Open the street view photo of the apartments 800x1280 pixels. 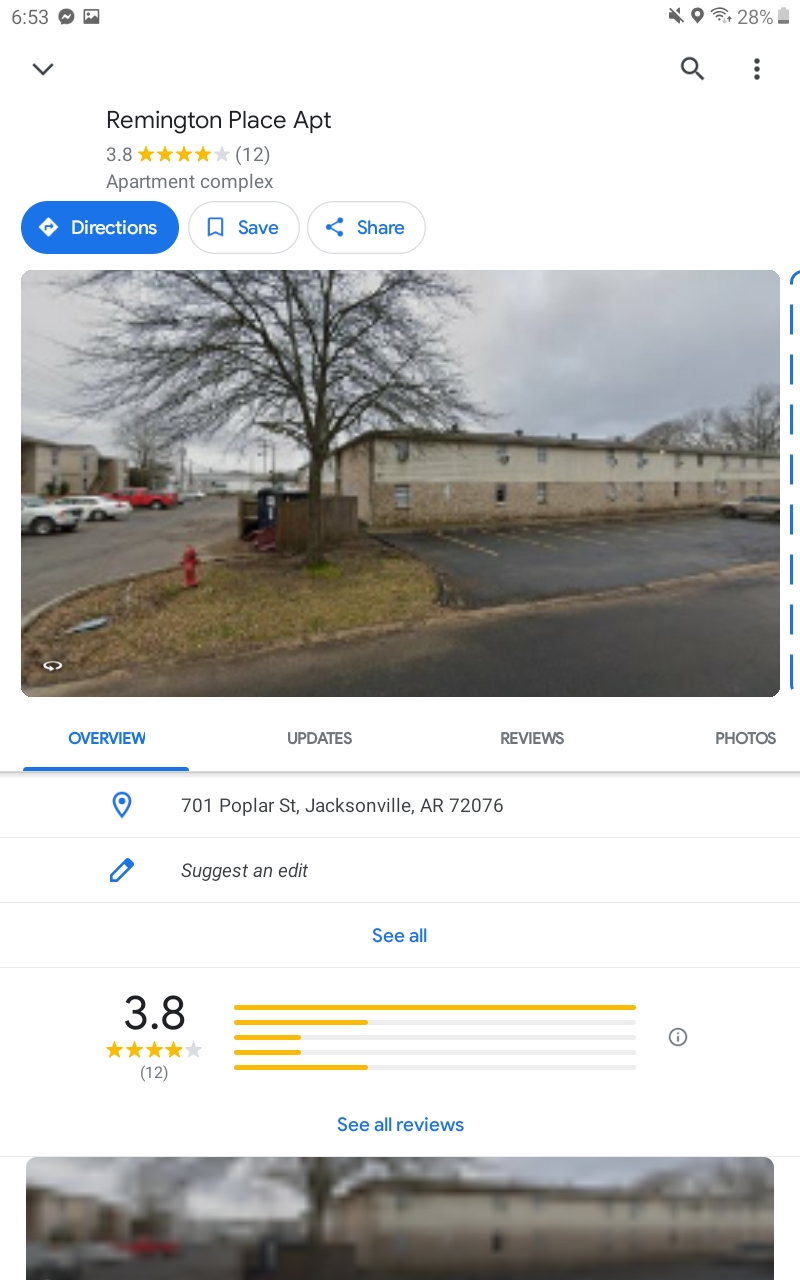[400, 483]
